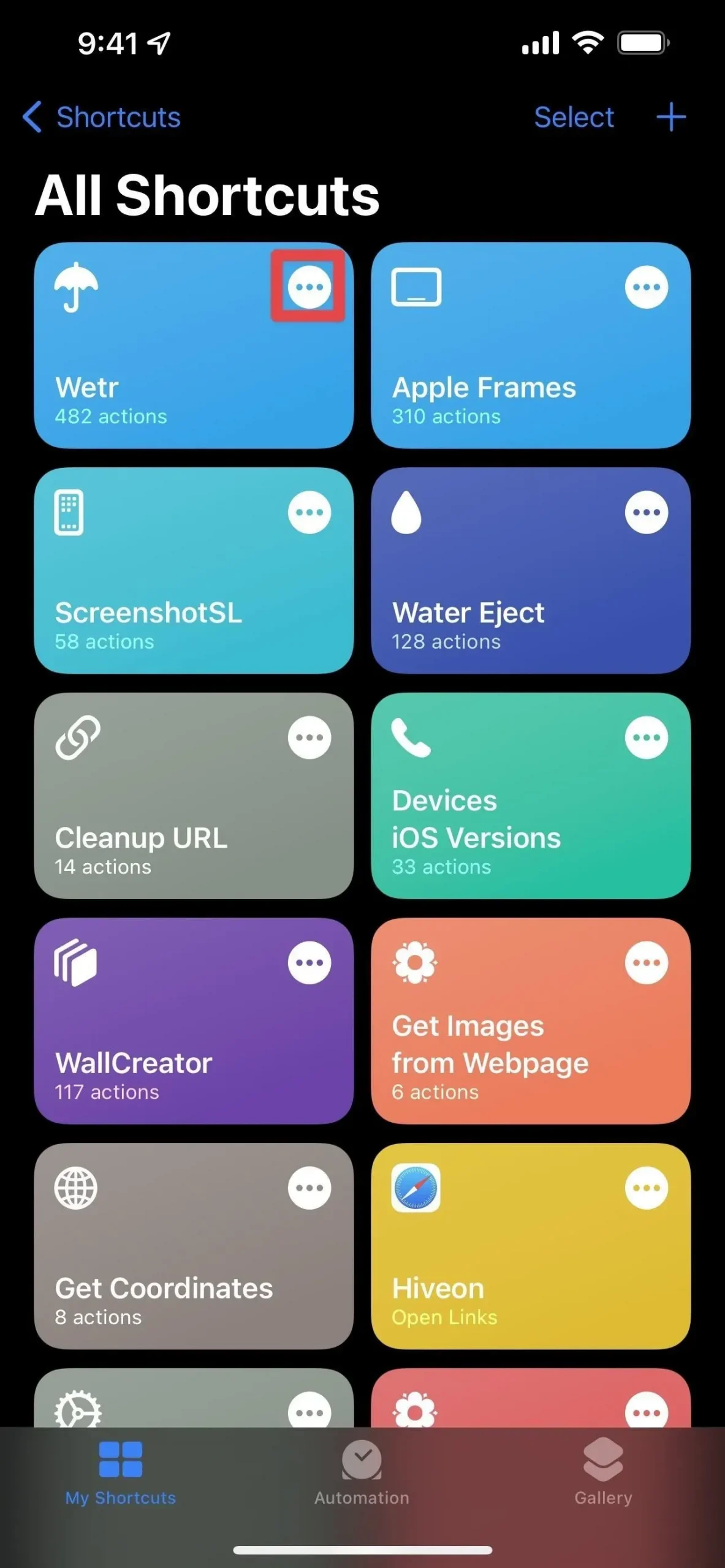725x1568 pixels.
Task: Open ScreenshotSL's ellipsis options
Action: 309,512
